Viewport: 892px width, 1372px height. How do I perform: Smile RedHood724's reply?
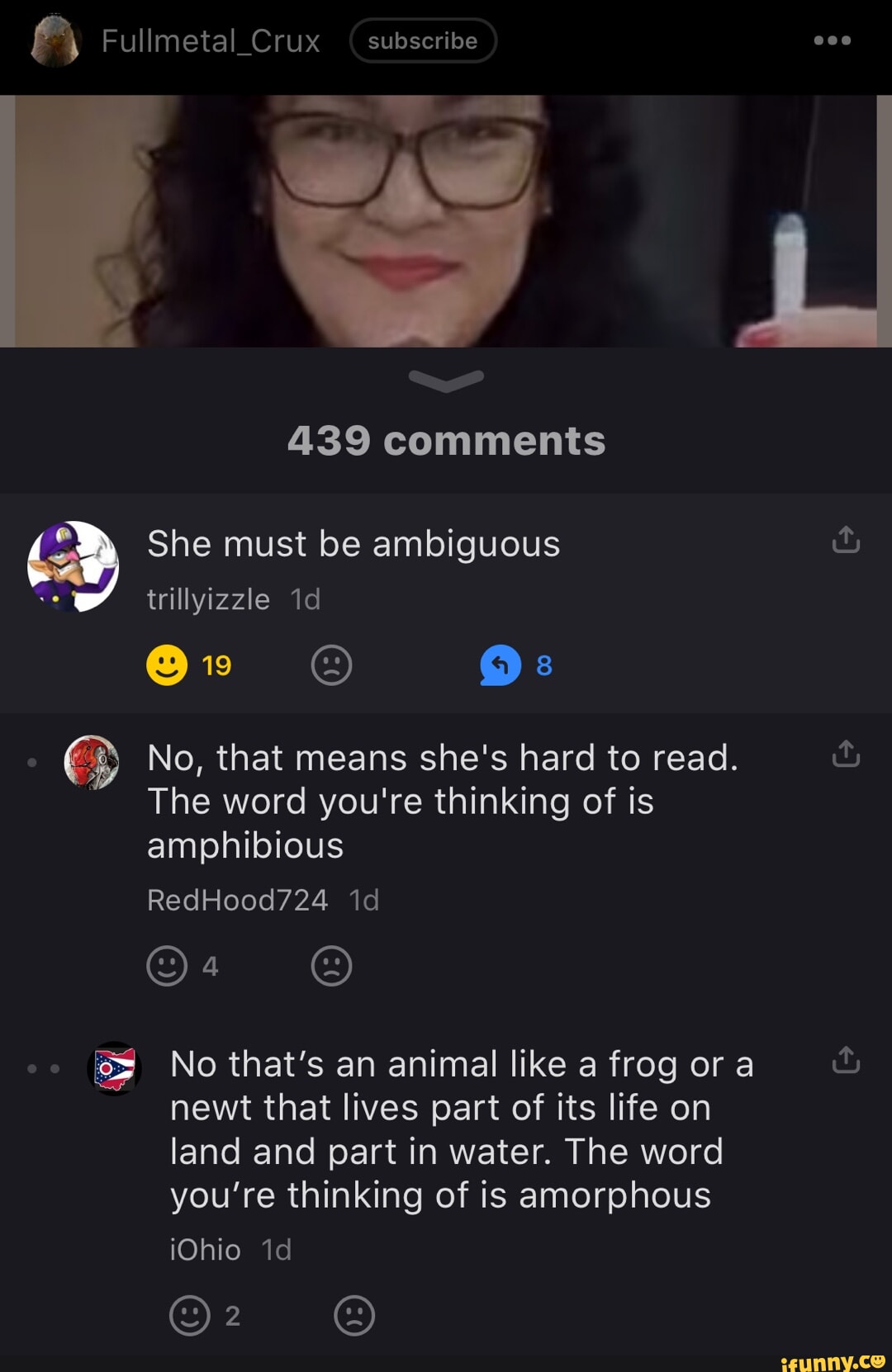168,966
